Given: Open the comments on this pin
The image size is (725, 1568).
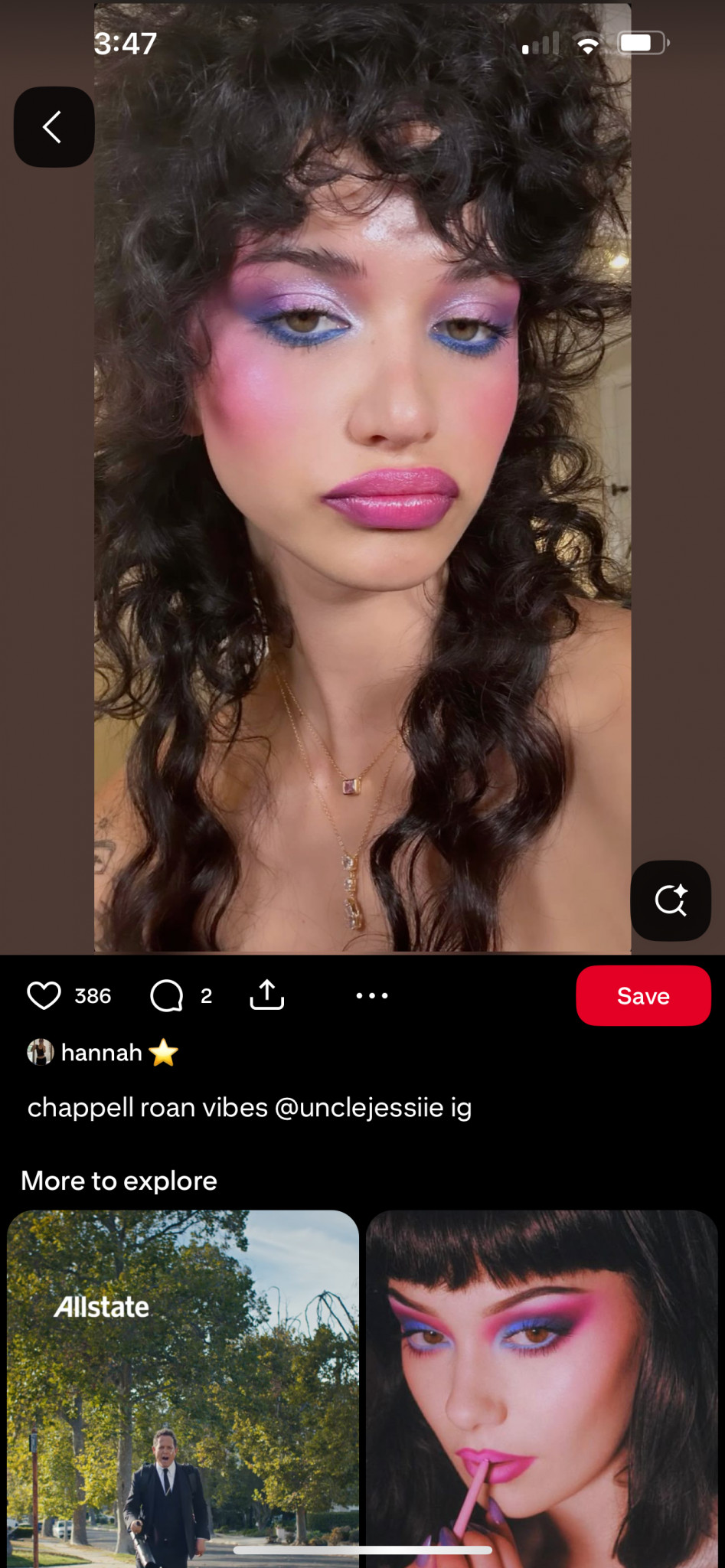Looking at the screenshot, I should tap(166, 996).
